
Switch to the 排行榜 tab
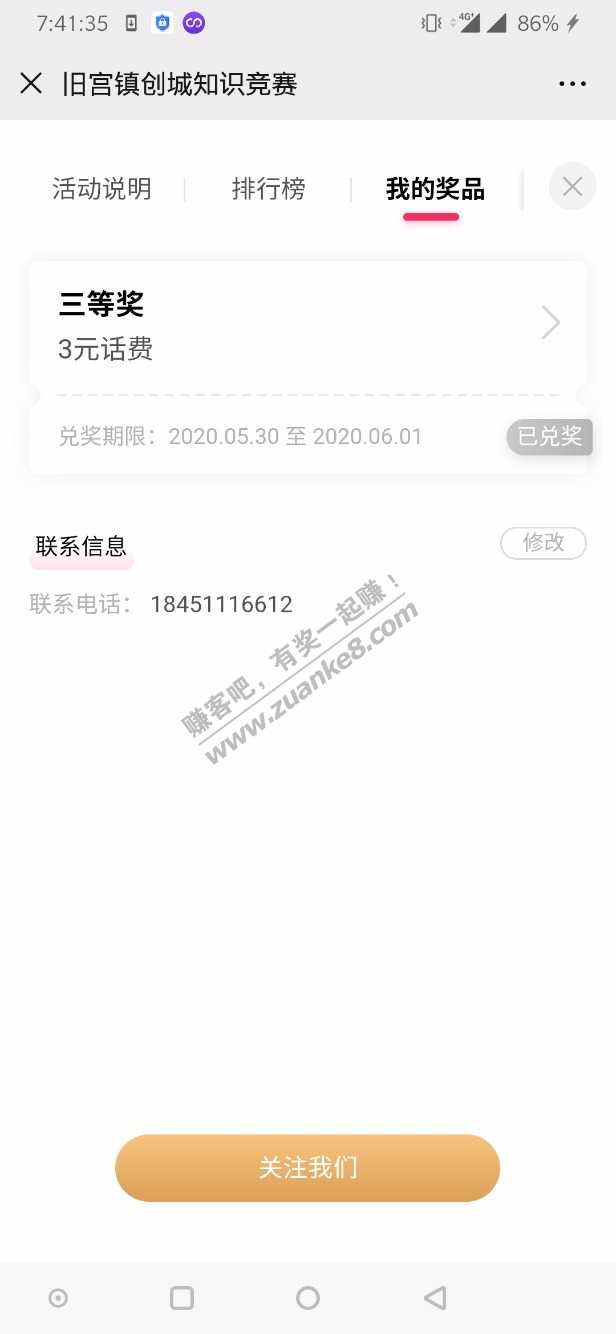tap(268, 189)
